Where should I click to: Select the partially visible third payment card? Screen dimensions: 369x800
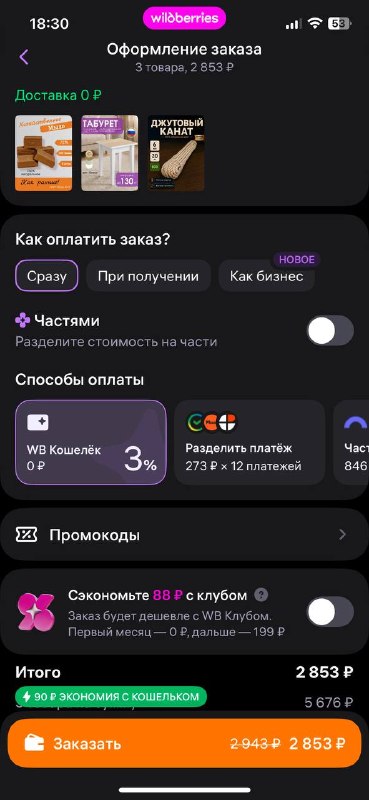pos(351,442)
